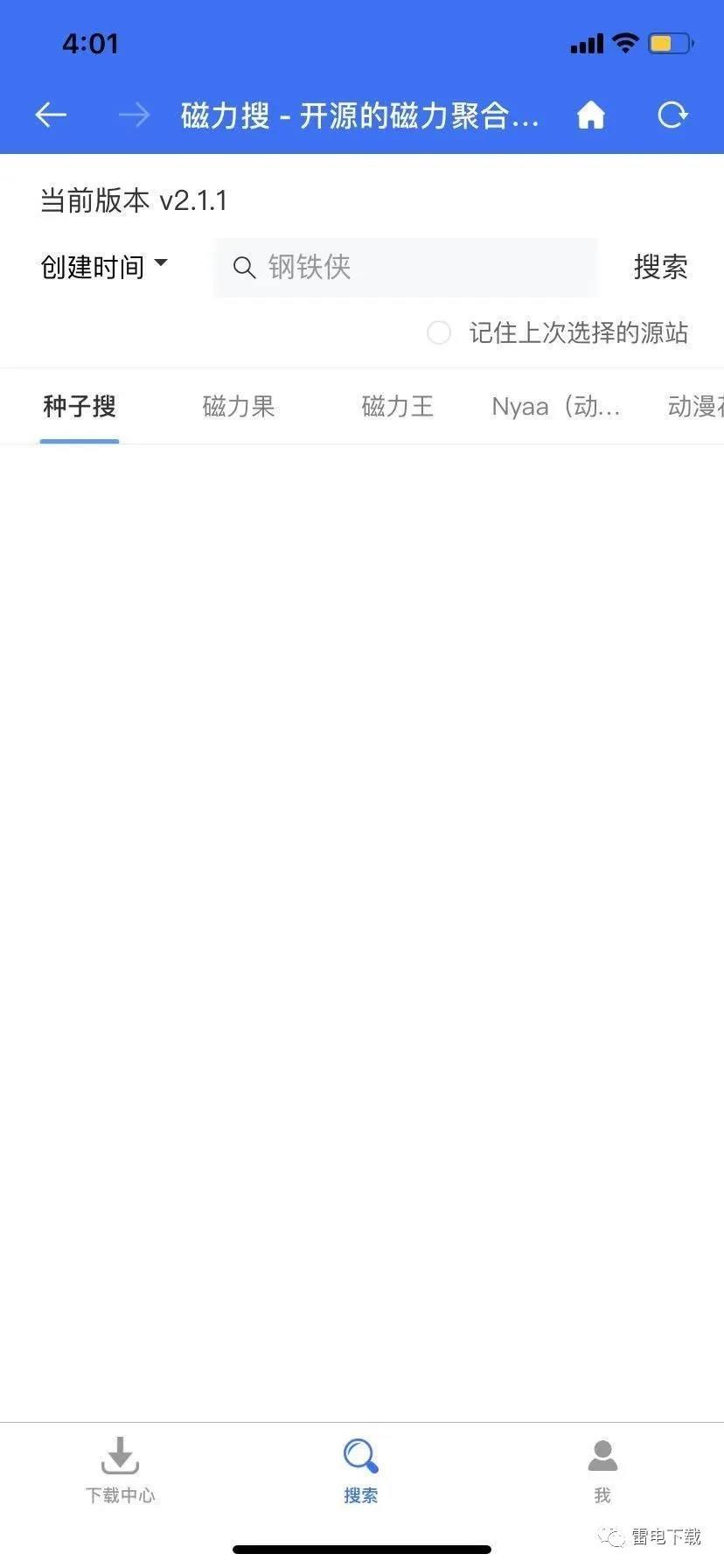Viewport: 724px width, 1568px height.
Task: Select the 种子搜 source tab
Action: click(x=79, y=406)
